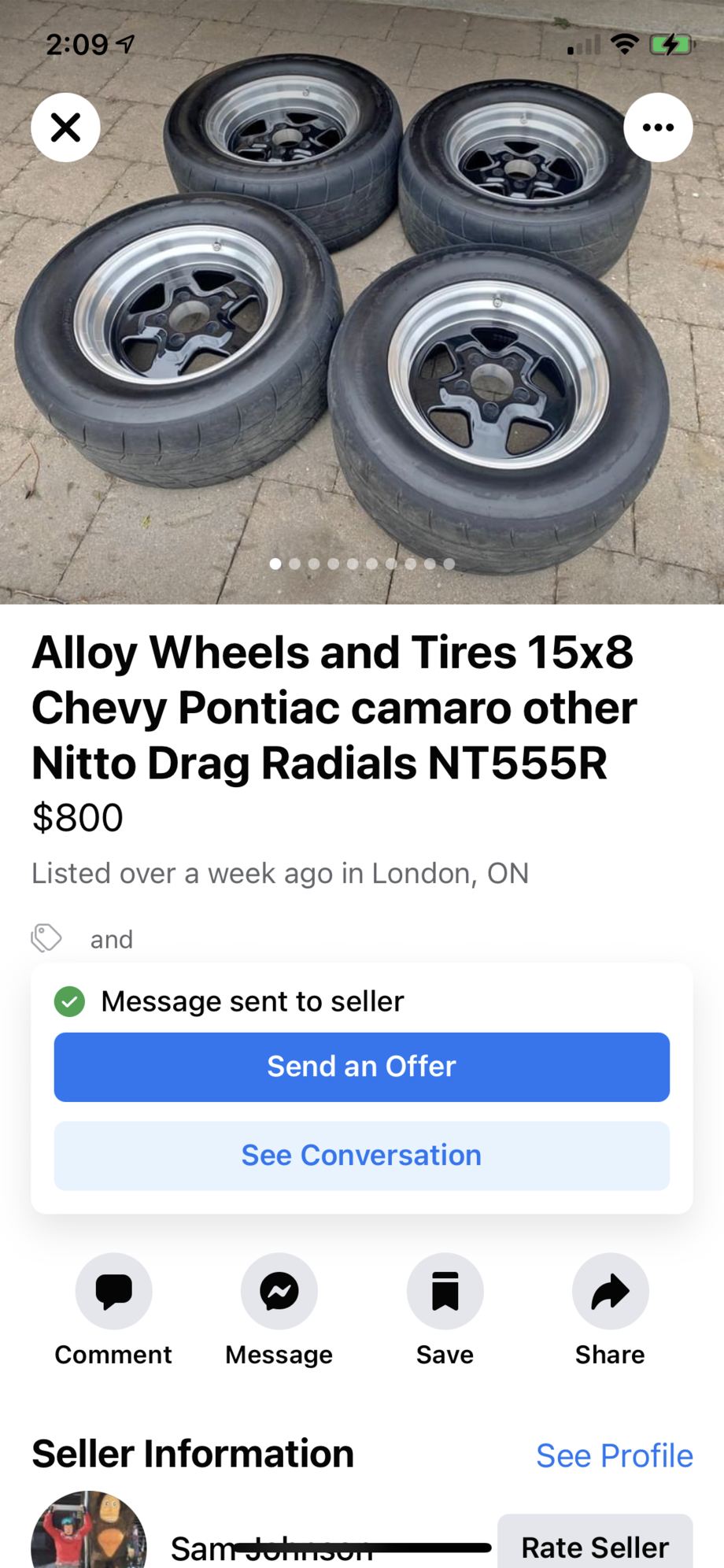Close the wheels listing
724x1568 pixels.
coord(65,128)
